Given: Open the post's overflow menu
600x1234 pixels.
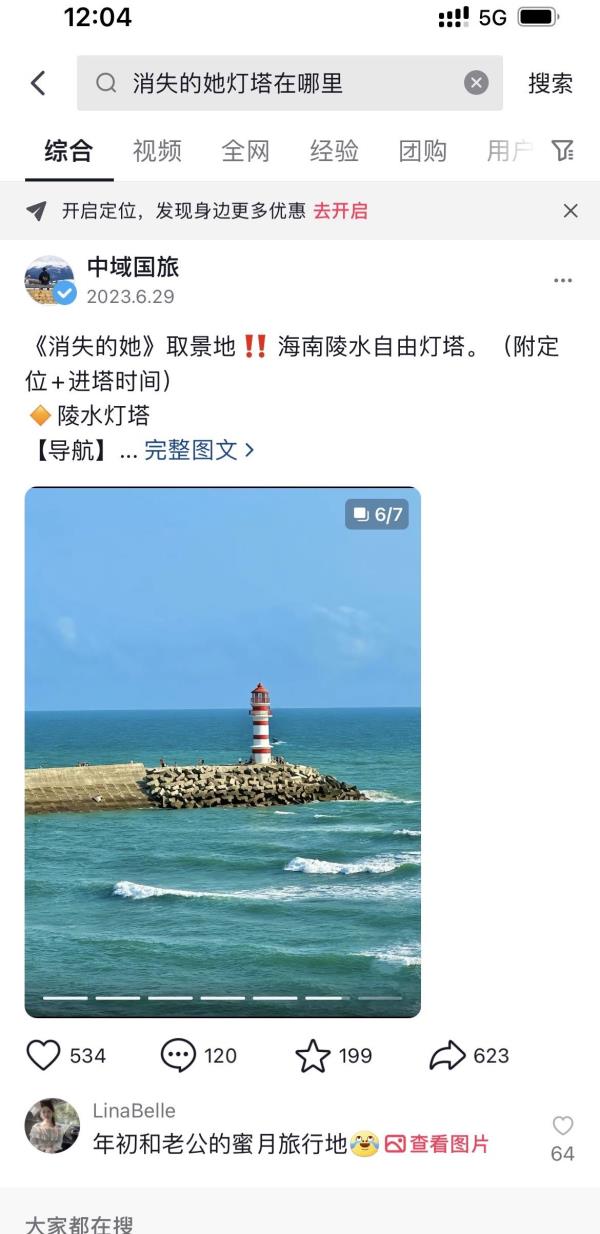Looking at the screenshot, I should point(563,281).
